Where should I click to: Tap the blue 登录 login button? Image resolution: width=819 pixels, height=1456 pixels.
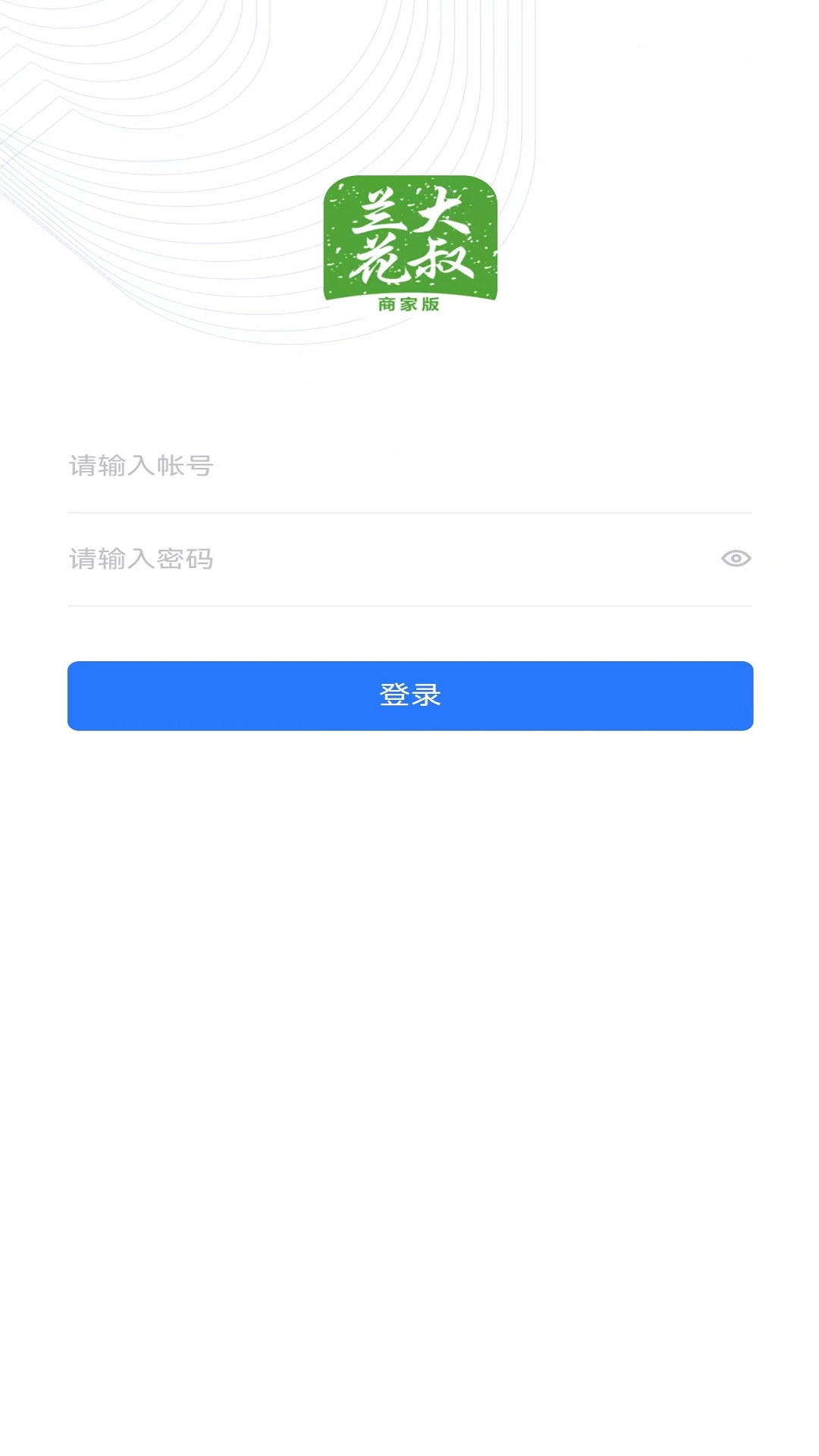coord(410,695)
